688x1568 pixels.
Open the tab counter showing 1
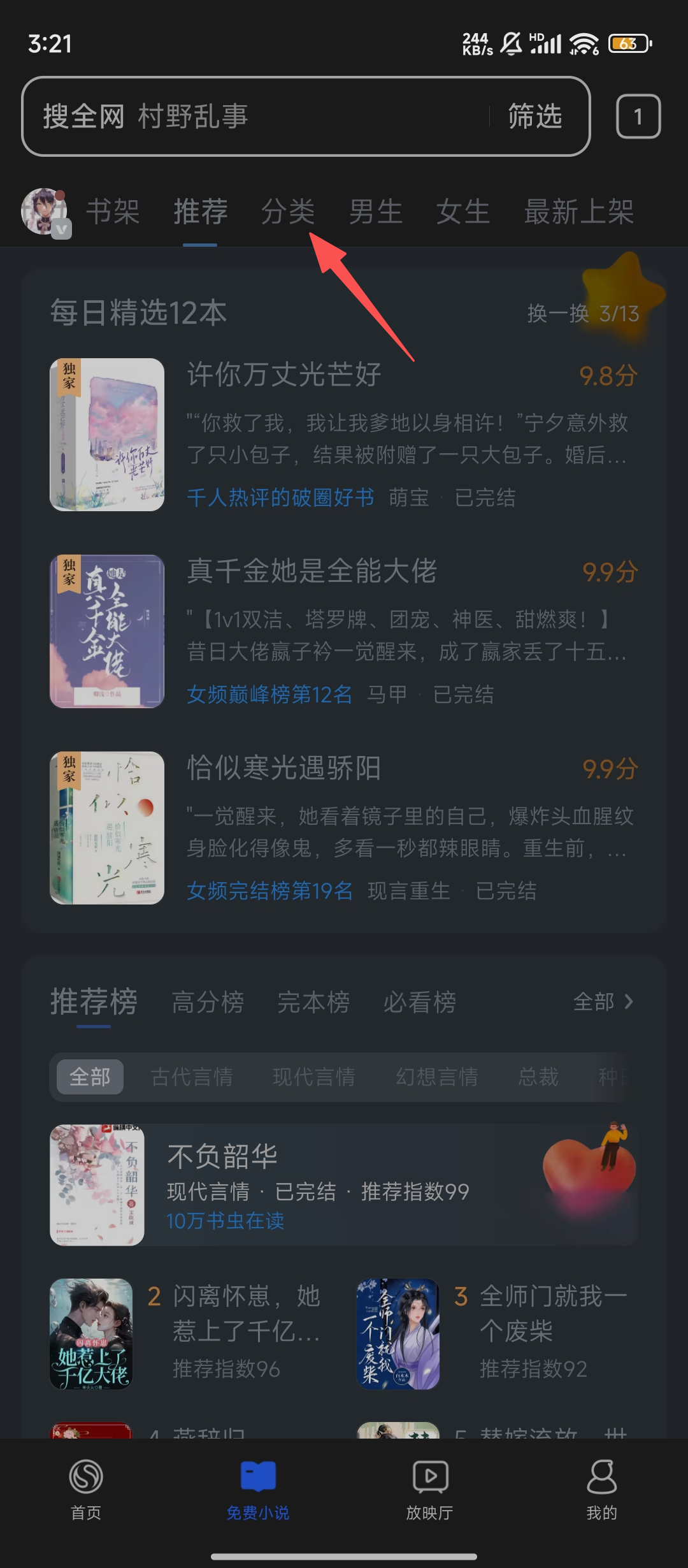click(x=638, y=117)
